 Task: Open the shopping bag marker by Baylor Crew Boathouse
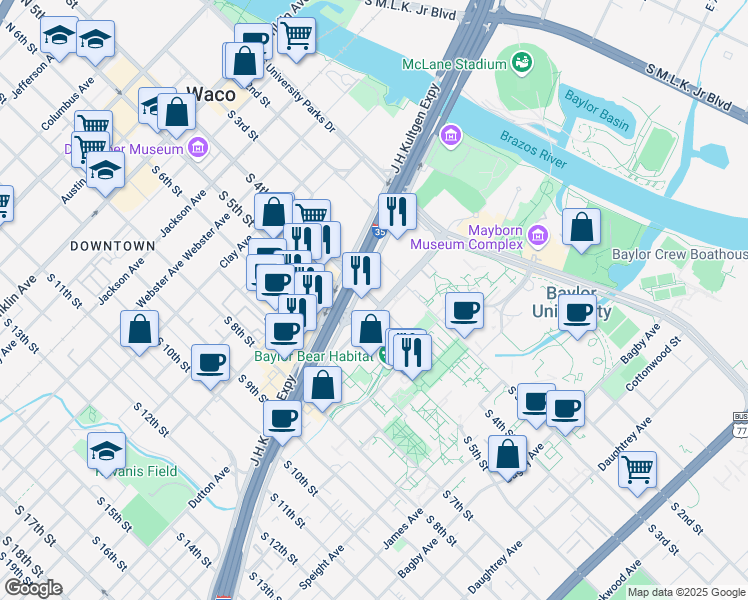point(582,227)
